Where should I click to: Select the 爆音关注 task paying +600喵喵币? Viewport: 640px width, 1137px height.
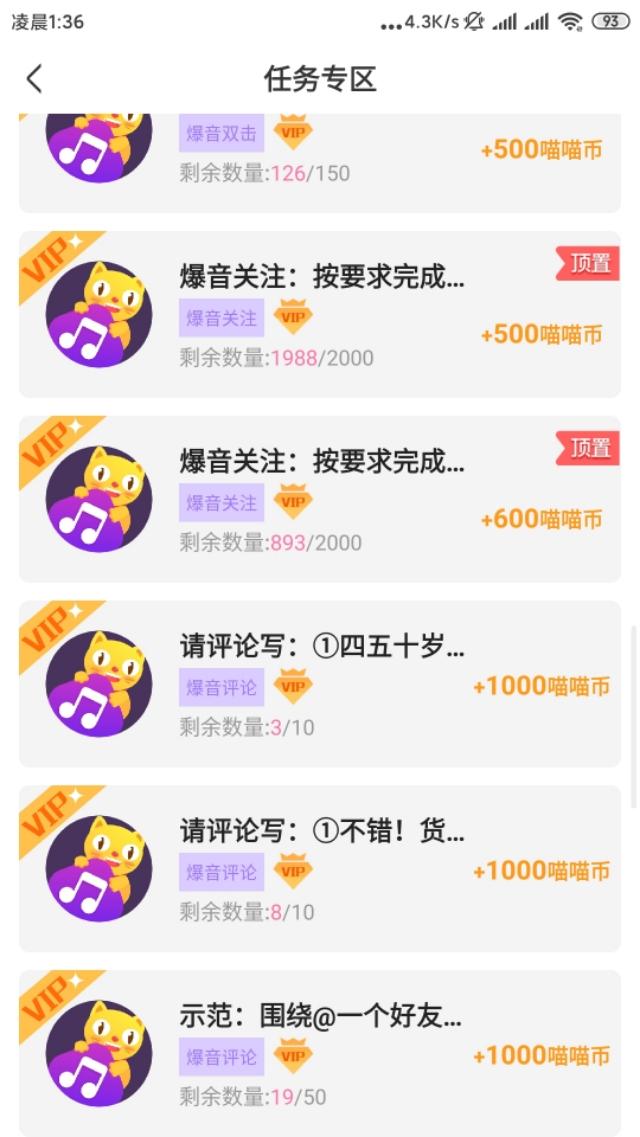point(320,499)
